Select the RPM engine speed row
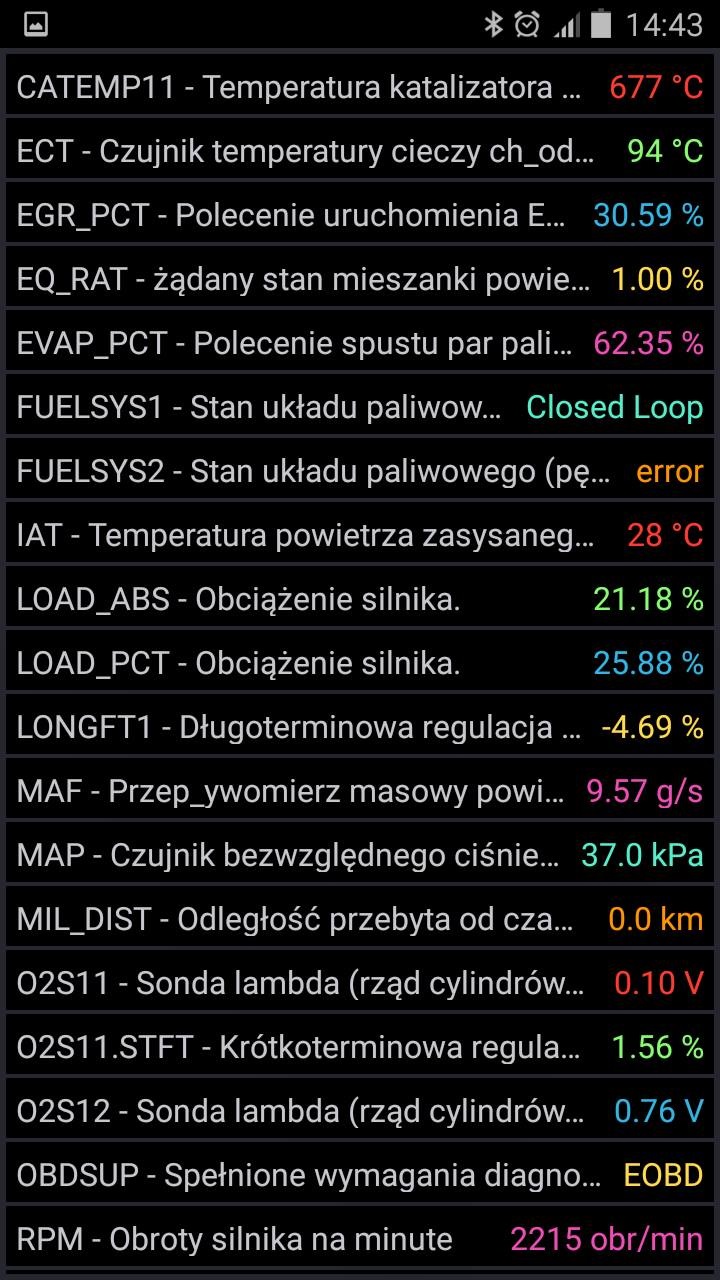The height and width of the screenshot is (1280, 720). coord(360,1239)
